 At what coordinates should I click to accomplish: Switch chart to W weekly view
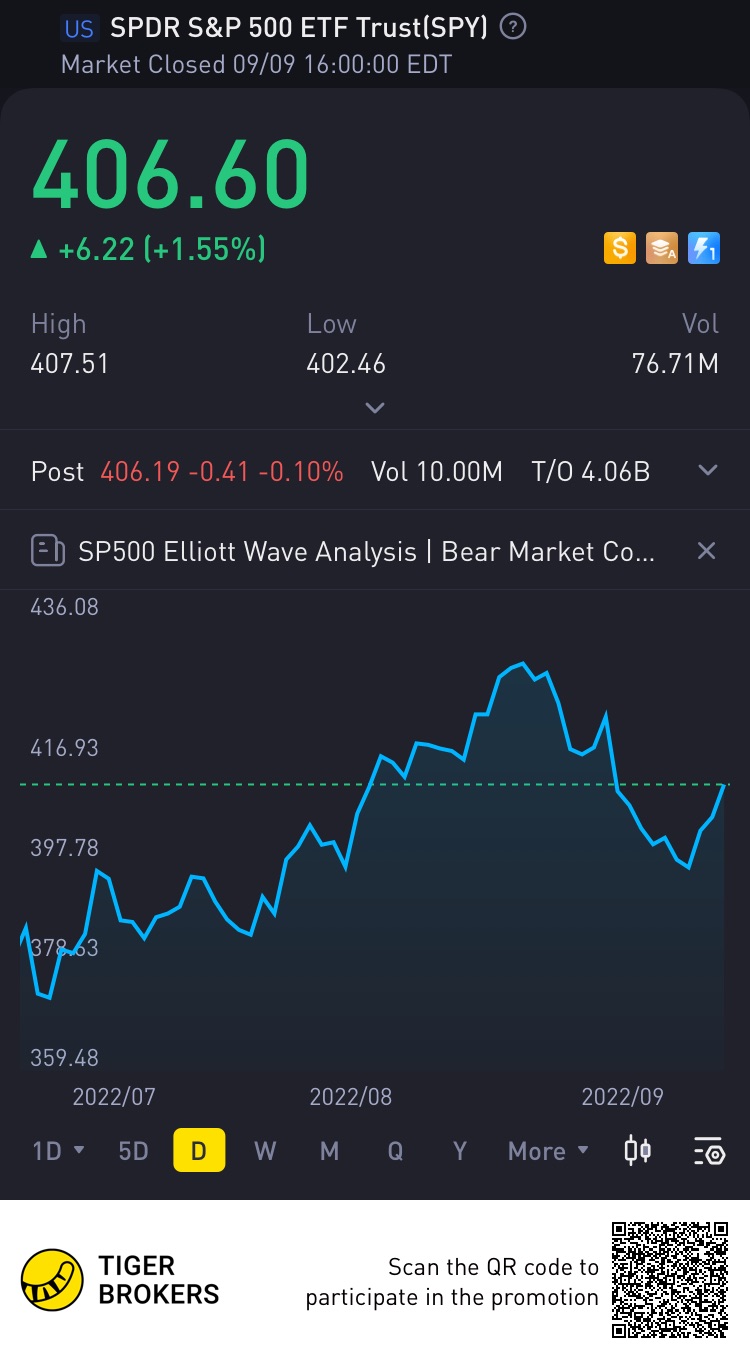[265, 1151]
